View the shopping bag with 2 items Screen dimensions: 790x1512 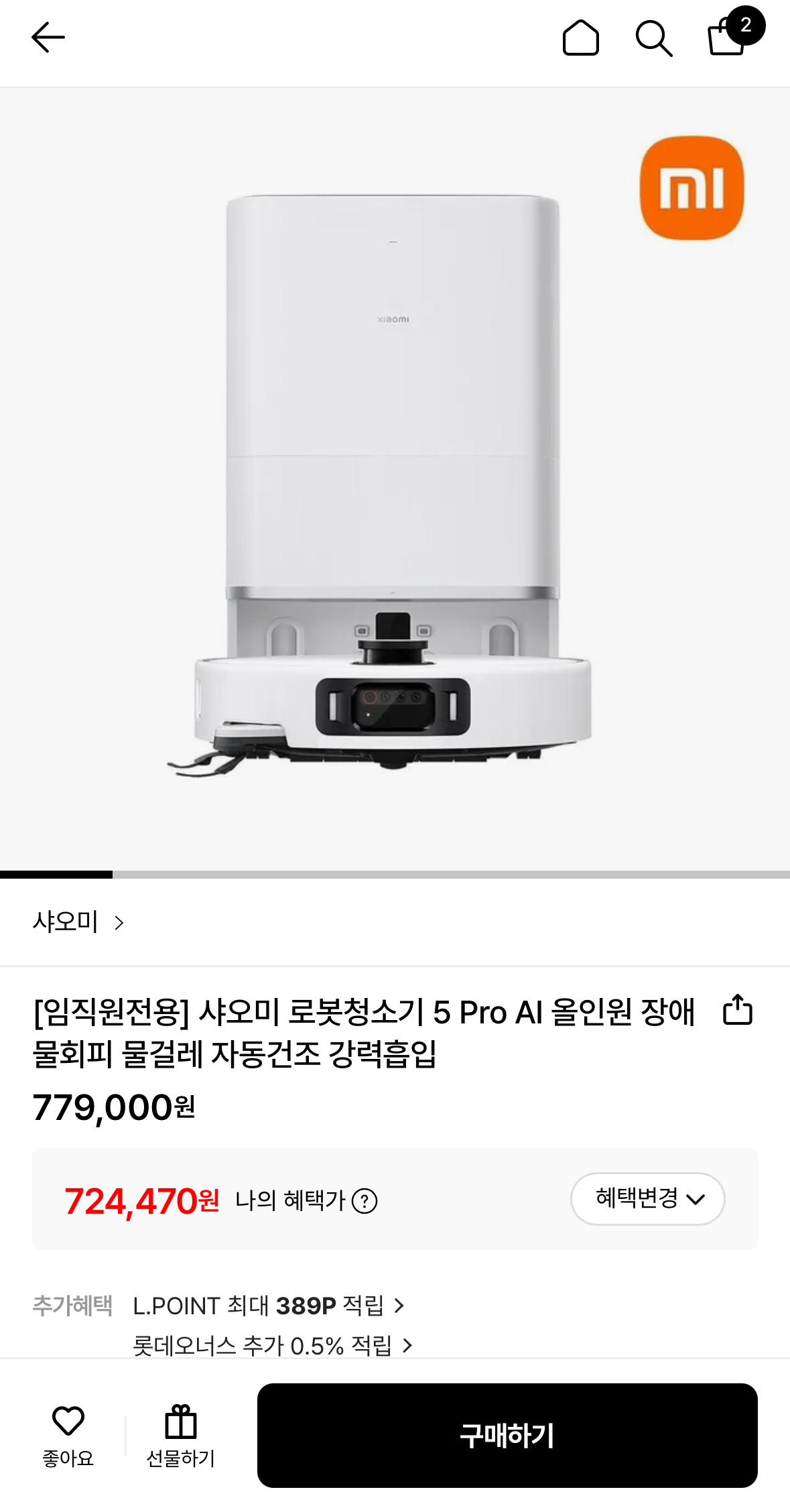[x=726, y=38]
